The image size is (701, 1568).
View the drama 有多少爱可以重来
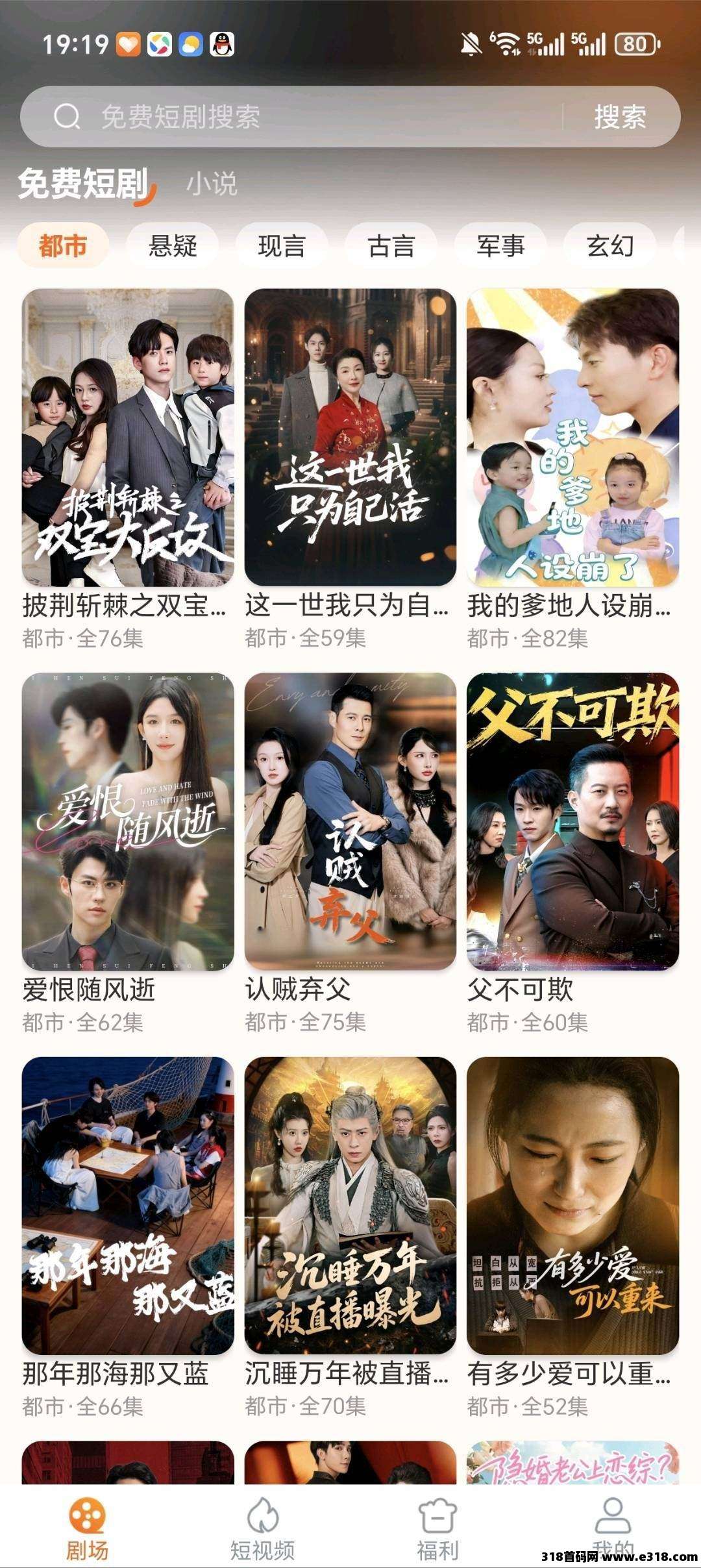(x=572, y=1206)
